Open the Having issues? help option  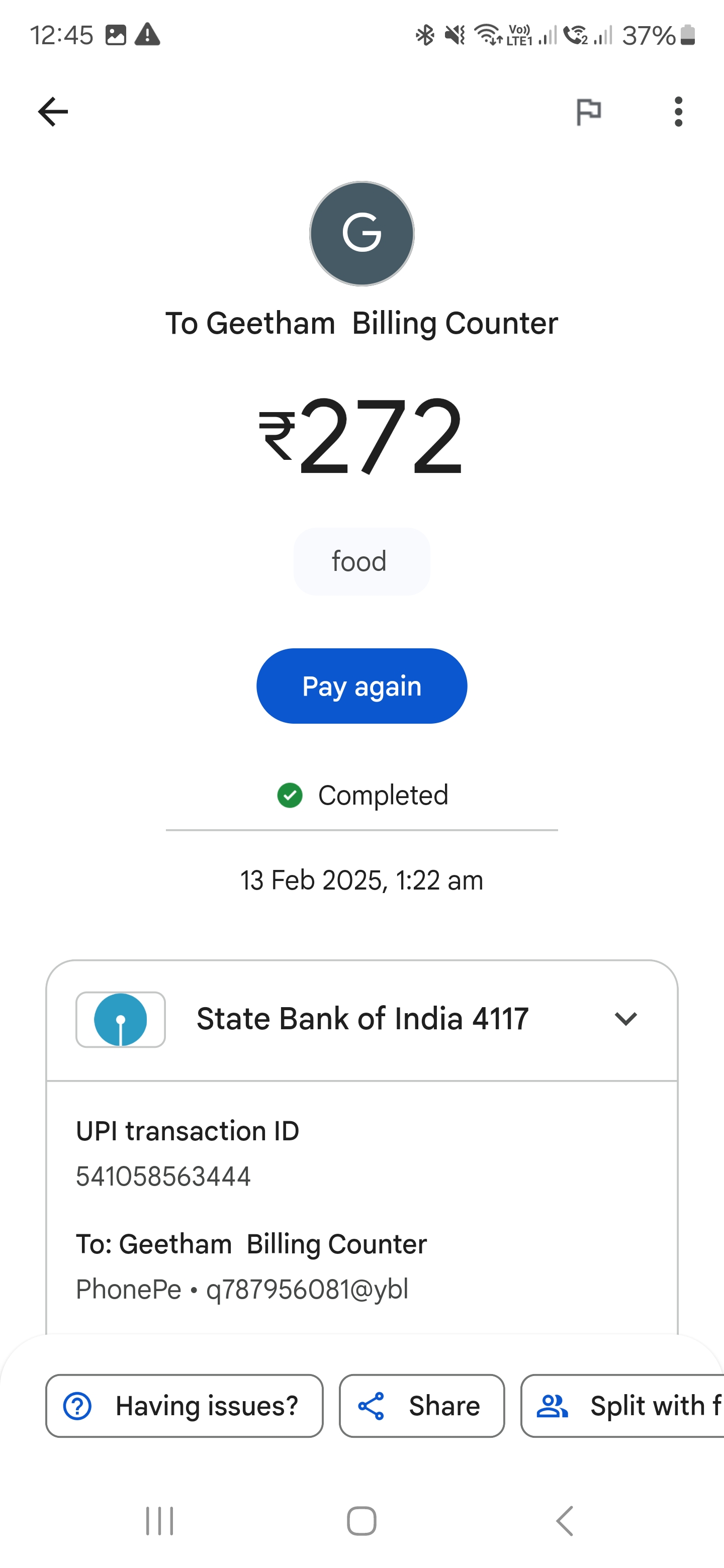185,1406
